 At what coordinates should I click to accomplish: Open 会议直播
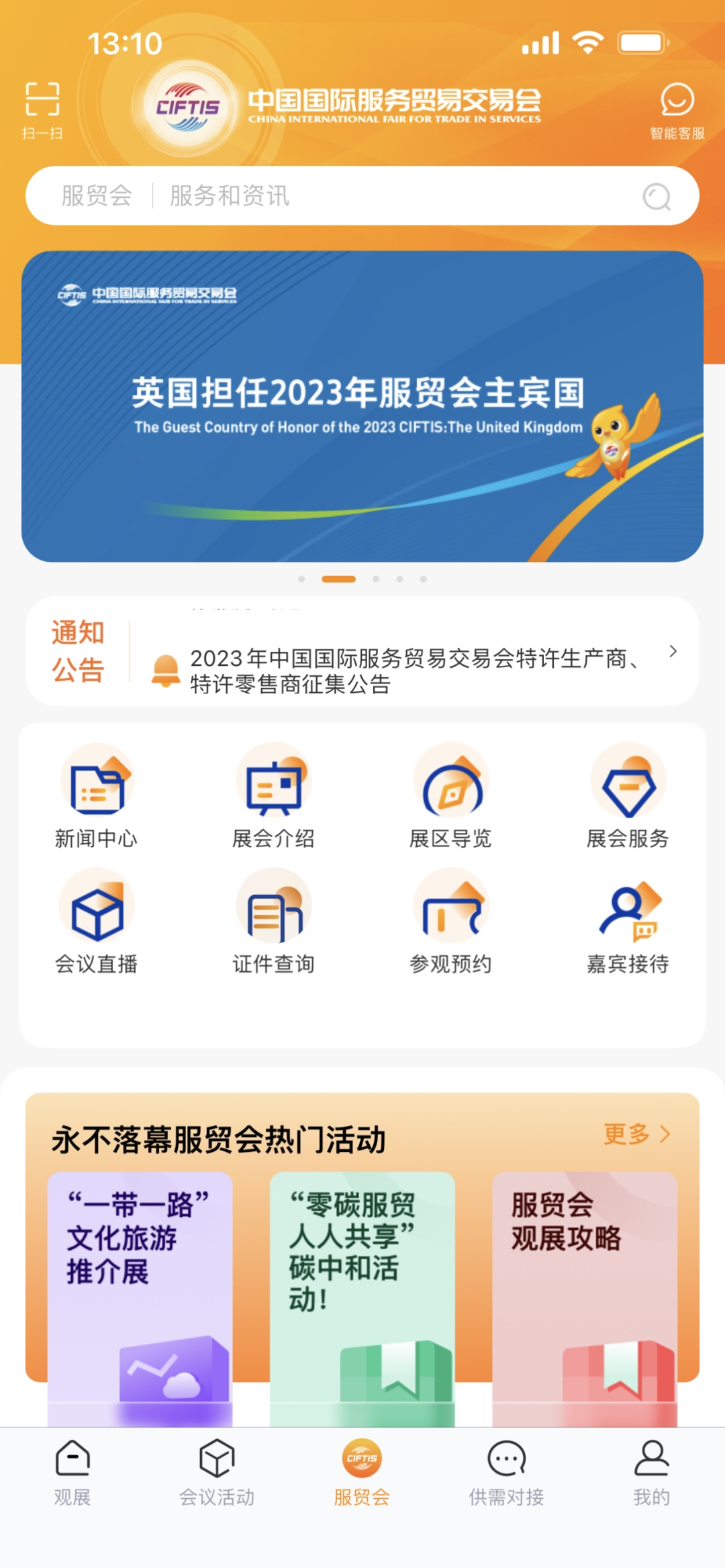(97, 922)
